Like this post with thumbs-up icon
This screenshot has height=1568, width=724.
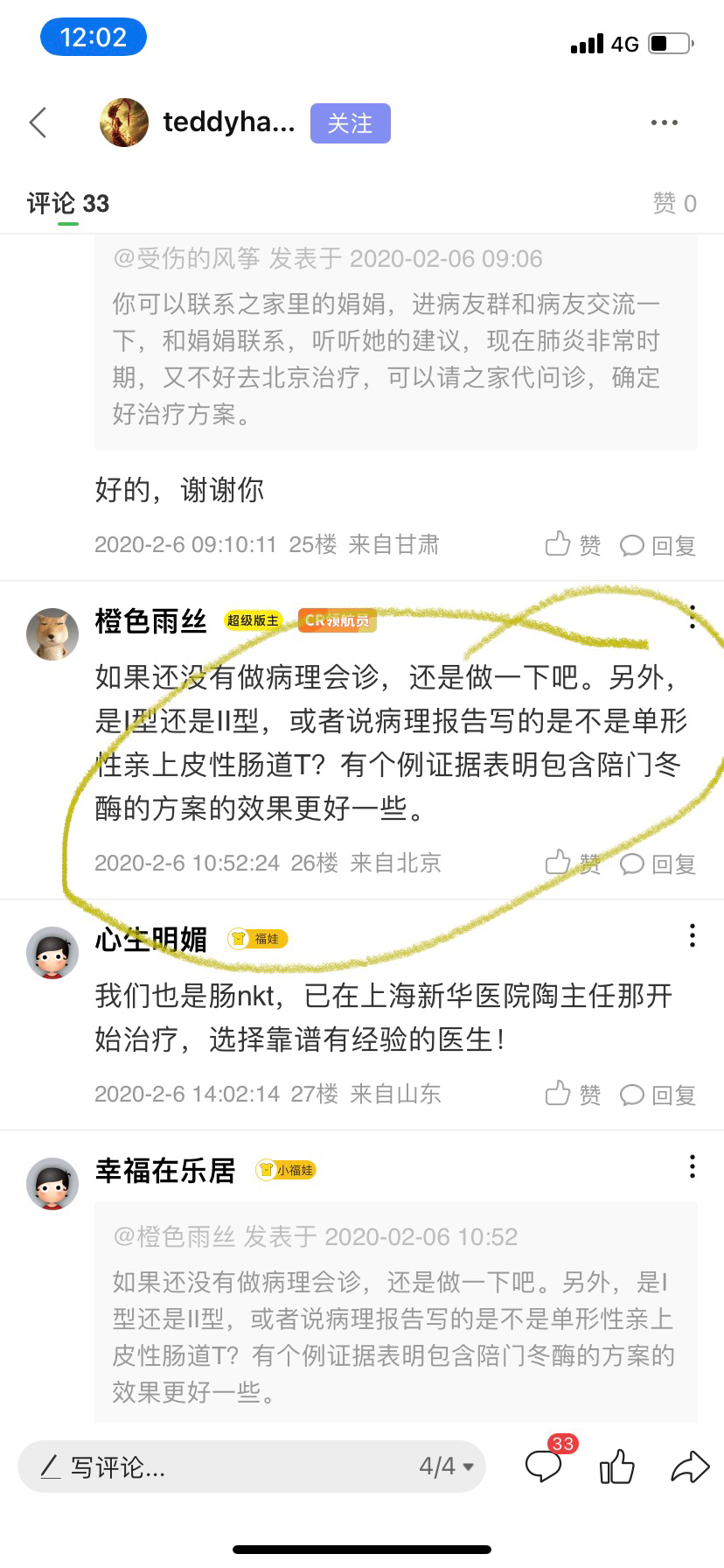coord(617,1466)
